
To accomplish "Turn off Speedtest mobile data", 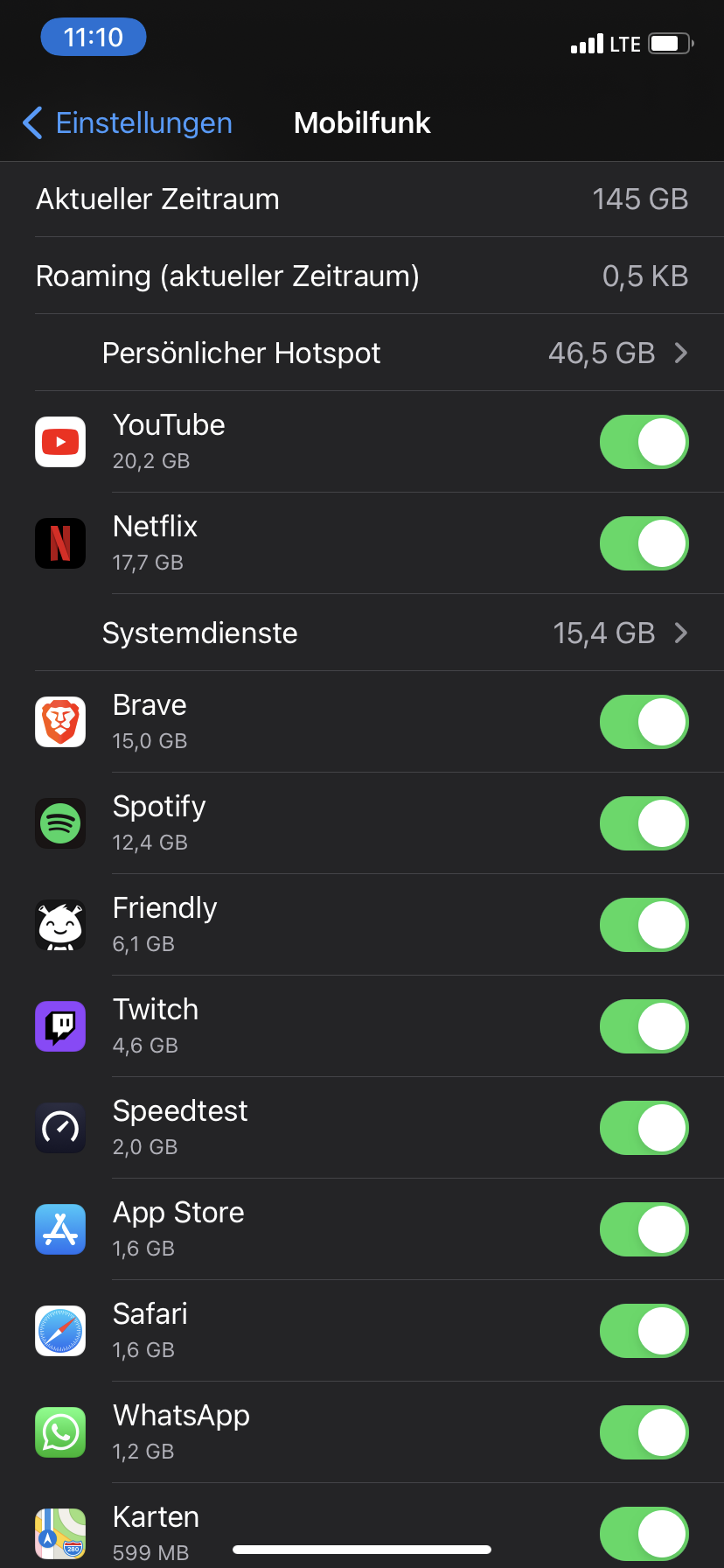I will click(644, 1129).
